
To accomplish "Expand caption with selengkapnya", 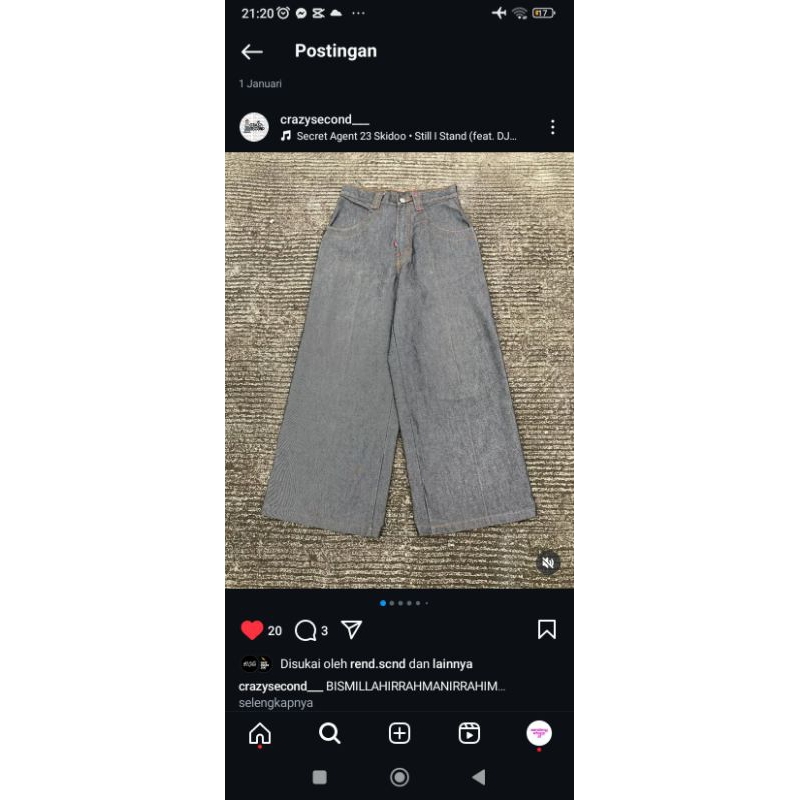I will click(x=276, y=703).
